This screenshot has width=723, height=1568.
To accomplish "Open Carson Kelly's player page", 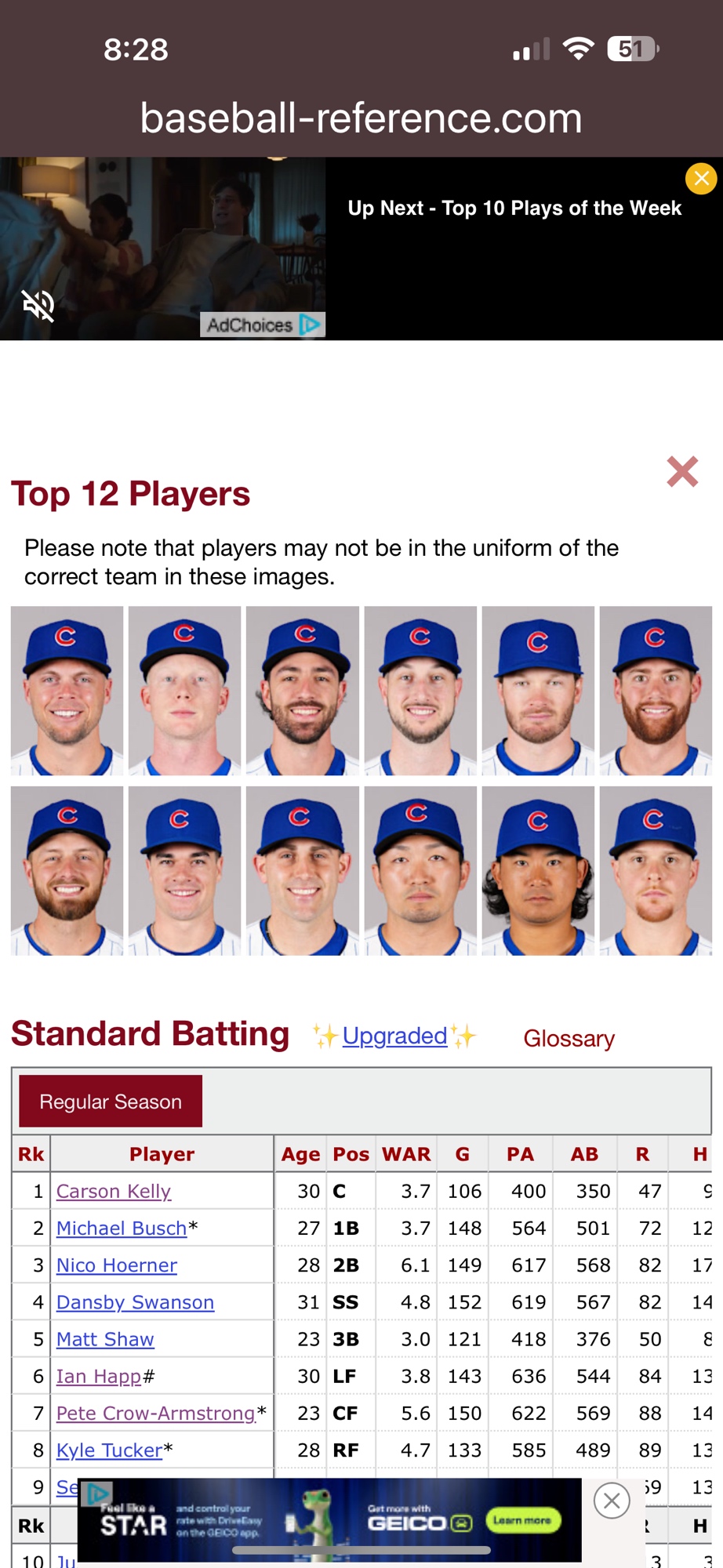I will coord(114,1191).
